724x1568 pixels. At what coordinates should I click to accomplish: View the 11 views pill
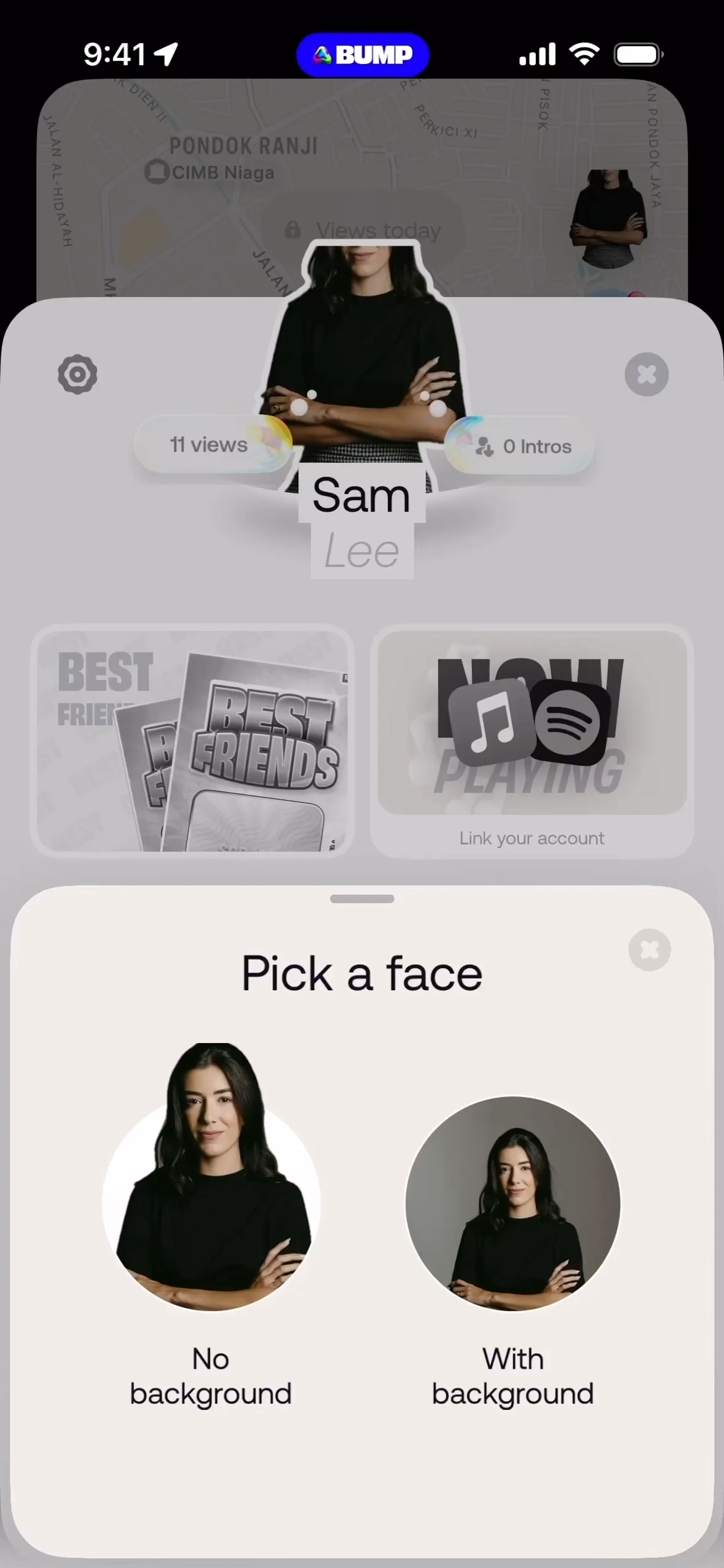[209, 445]
